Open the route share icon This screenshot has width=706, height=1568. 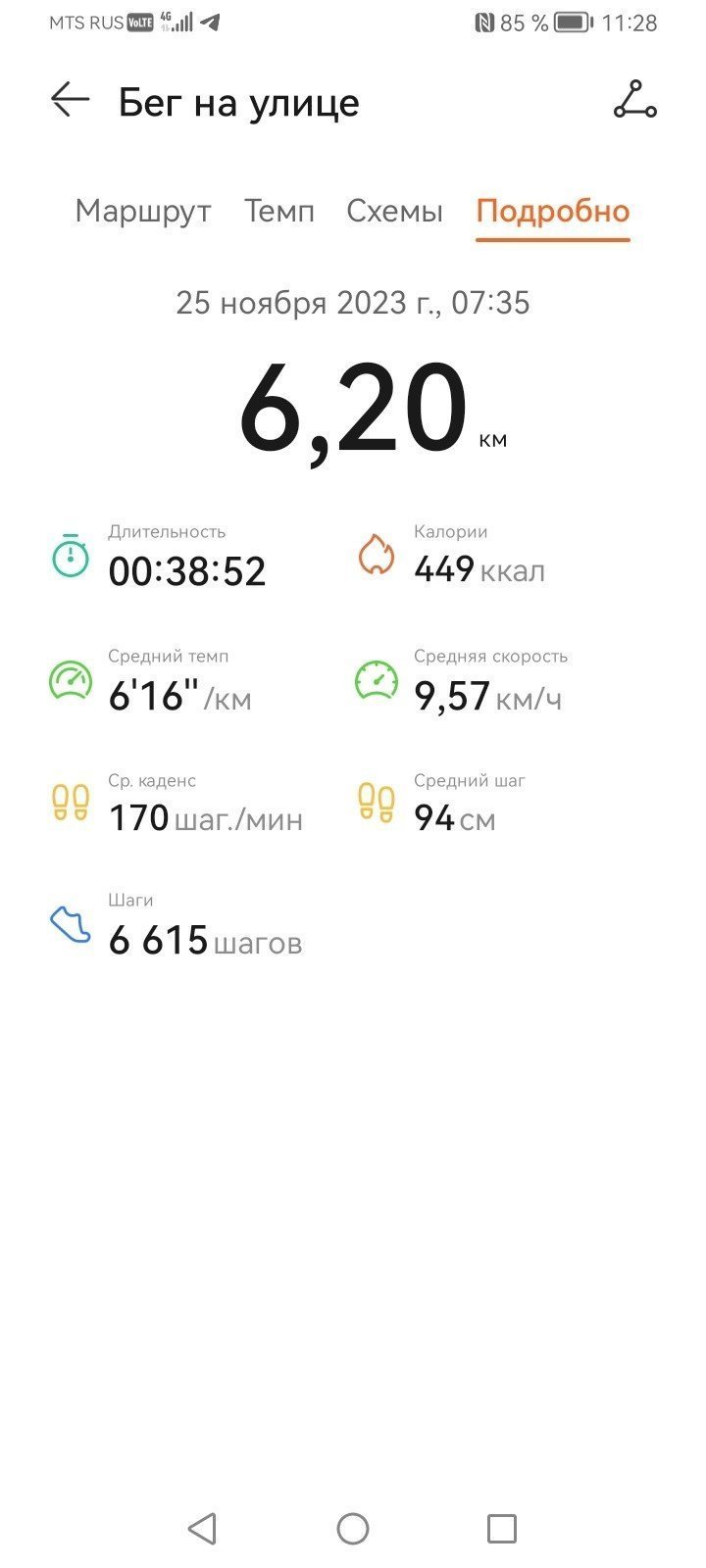pos(634,100)
